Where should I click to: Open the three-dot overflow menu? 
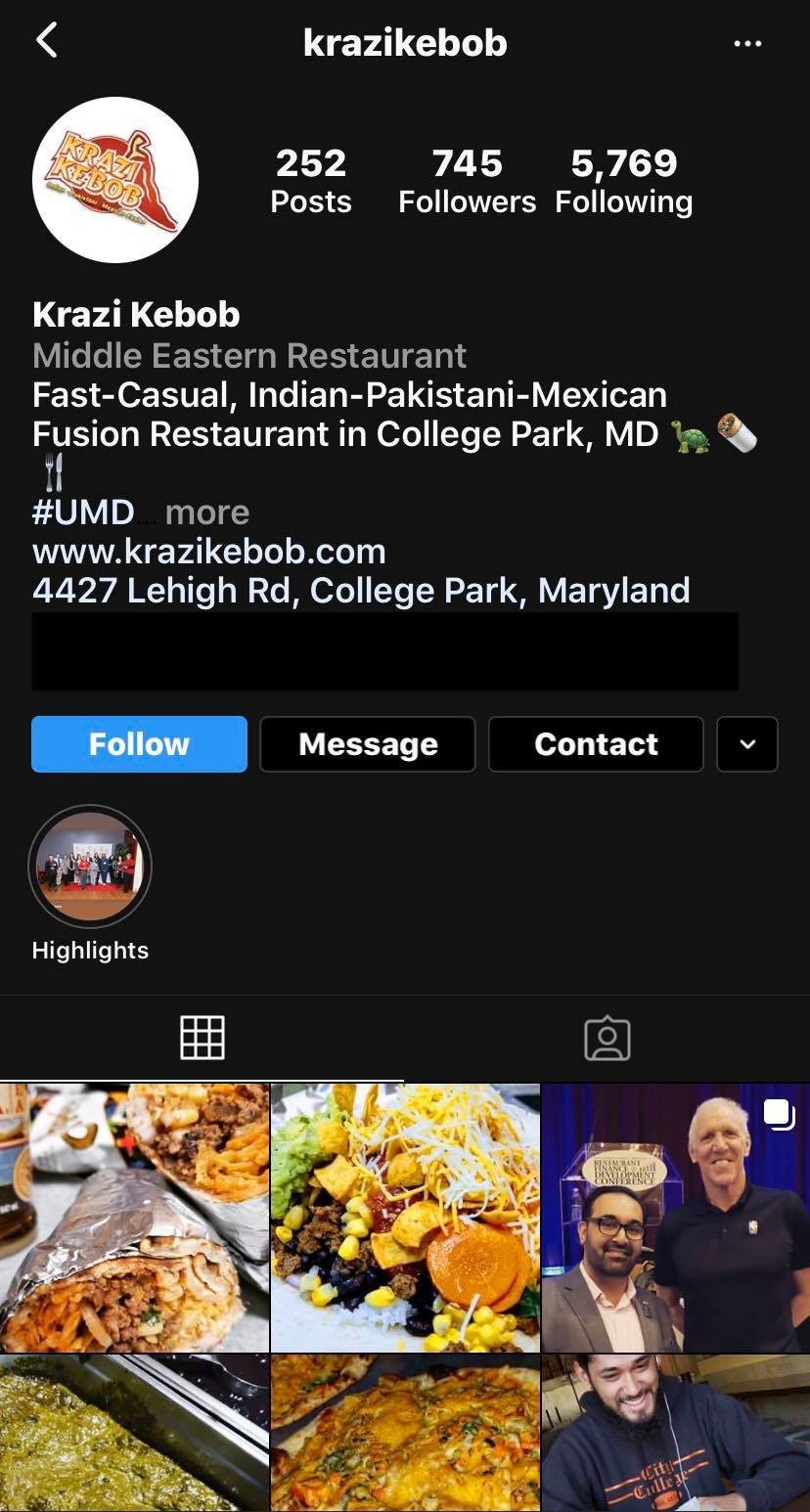point(747,43)
